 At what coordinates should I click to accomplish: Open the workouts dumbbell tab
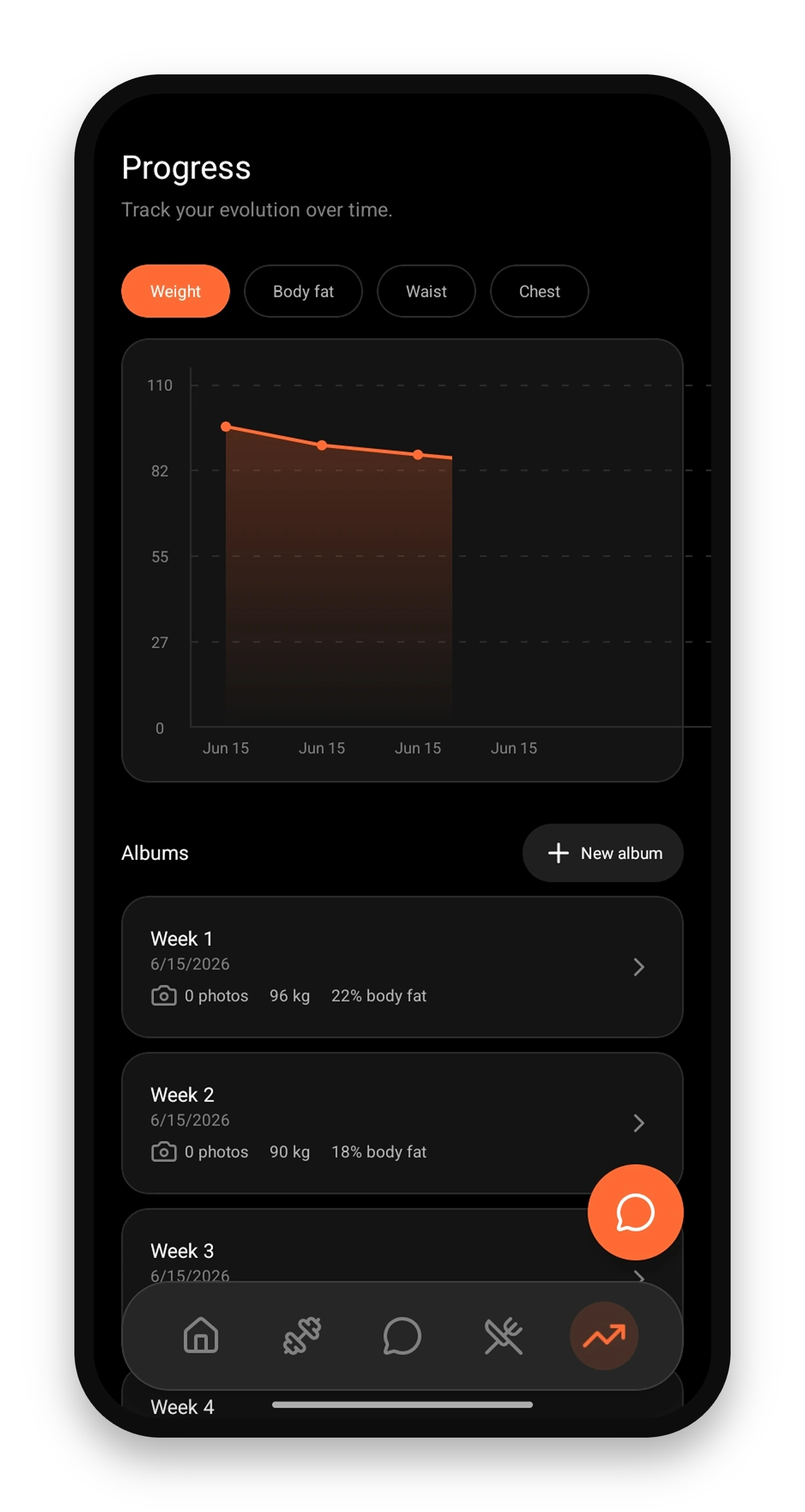click(301, 1335)
